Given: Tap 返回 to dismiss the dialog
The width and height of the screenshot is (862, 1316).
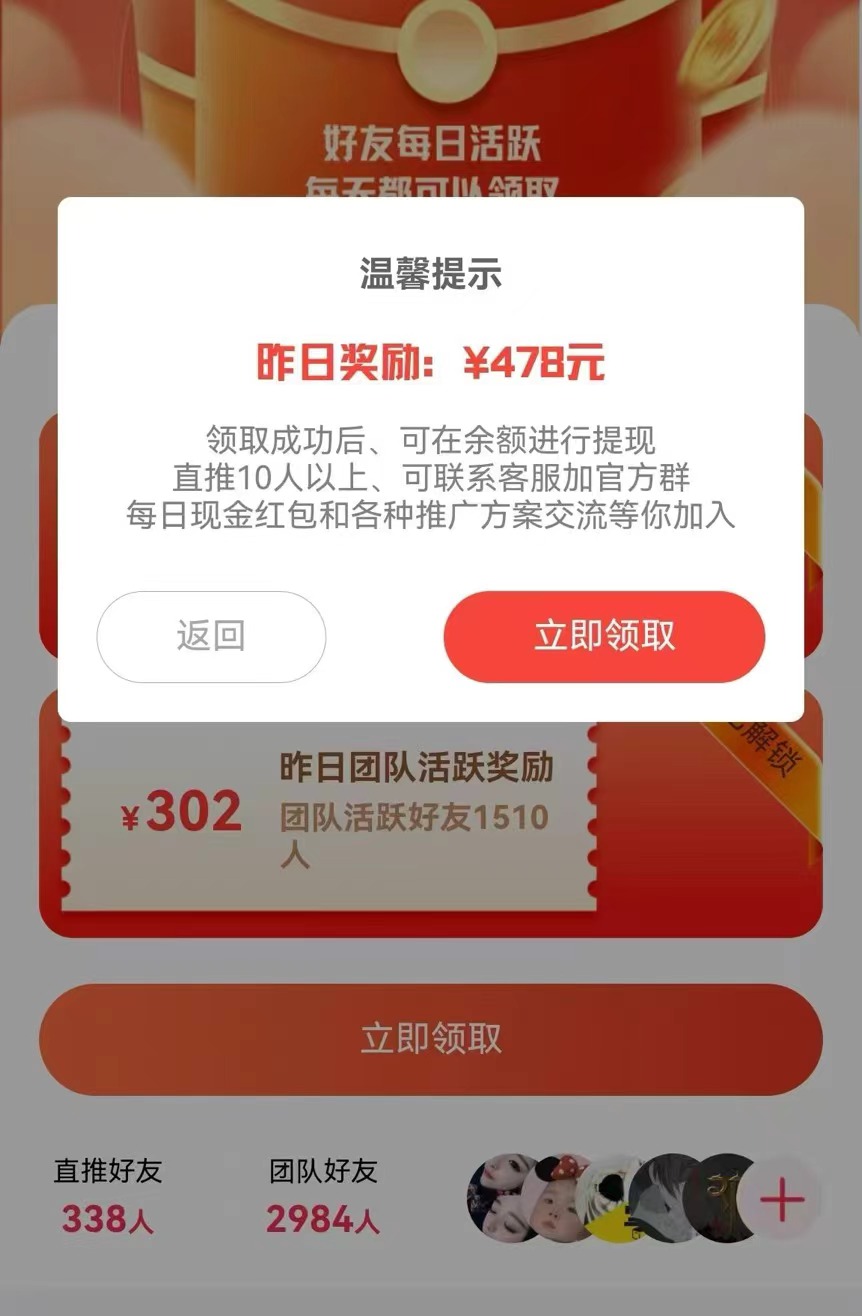Looking at the screenshot, I should [x=211, y=637].
